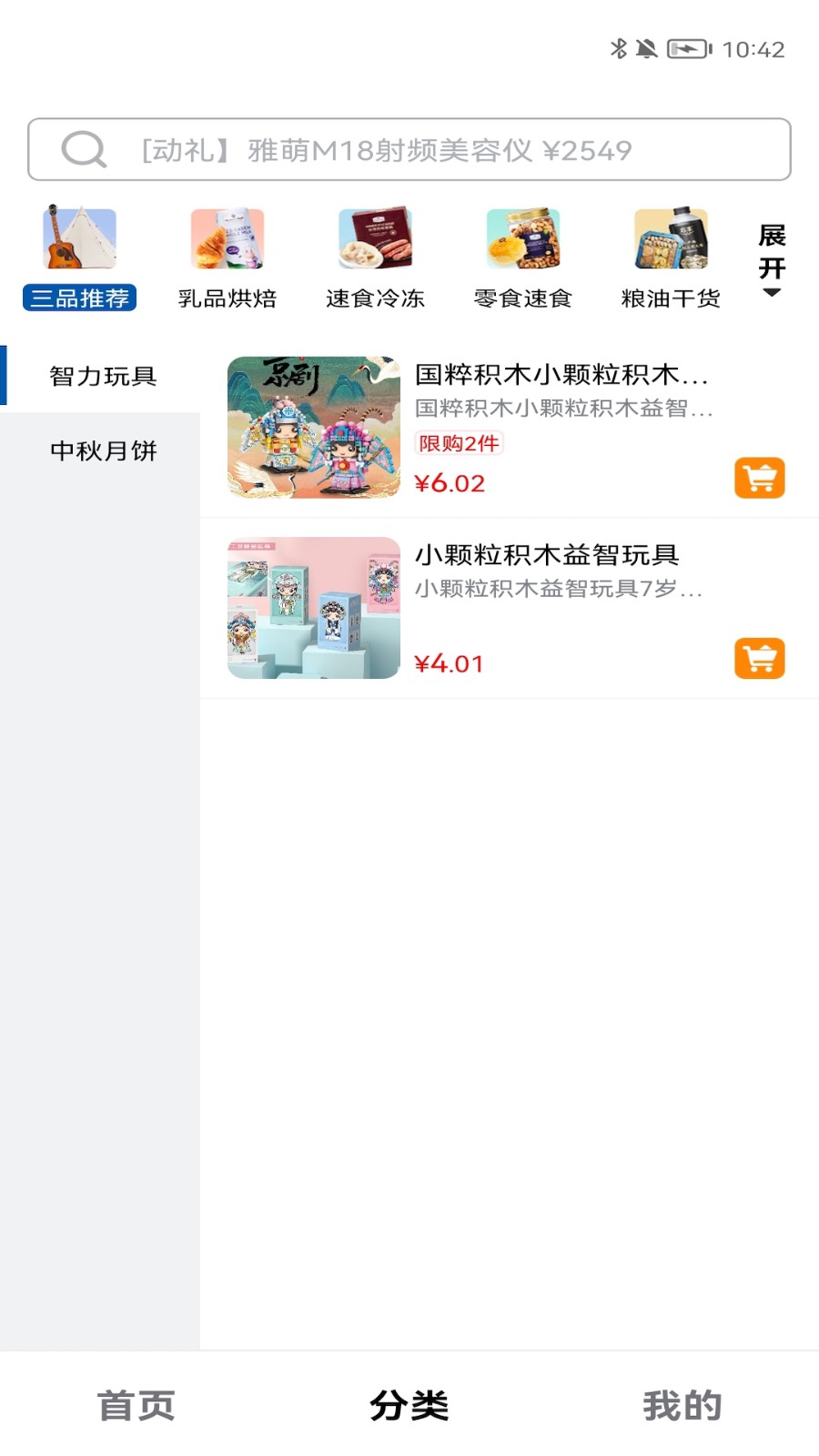Go to the 首页 tab
The image size is (819, 1456).
click(x=136, y=1406)
